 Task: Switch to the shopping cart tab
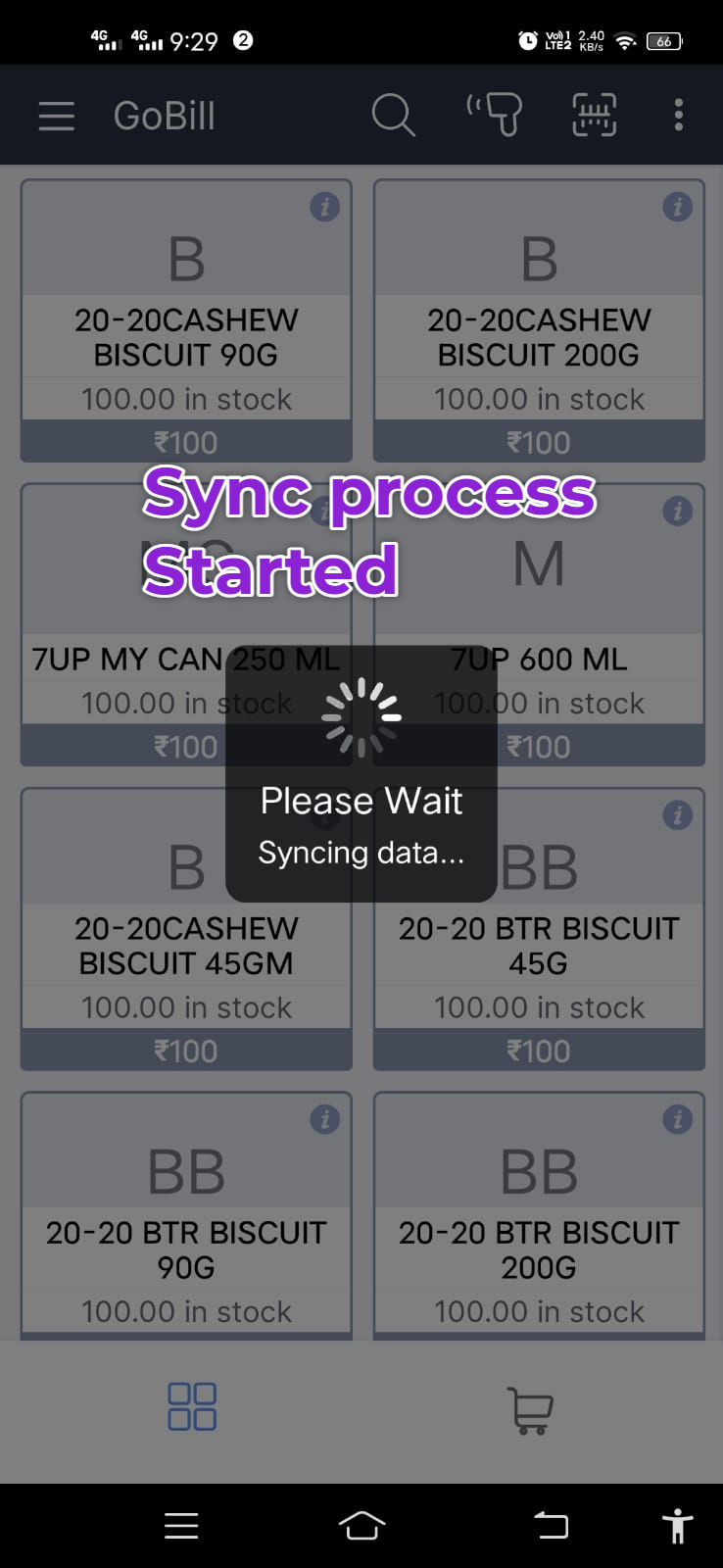[x=531, y=1410]
